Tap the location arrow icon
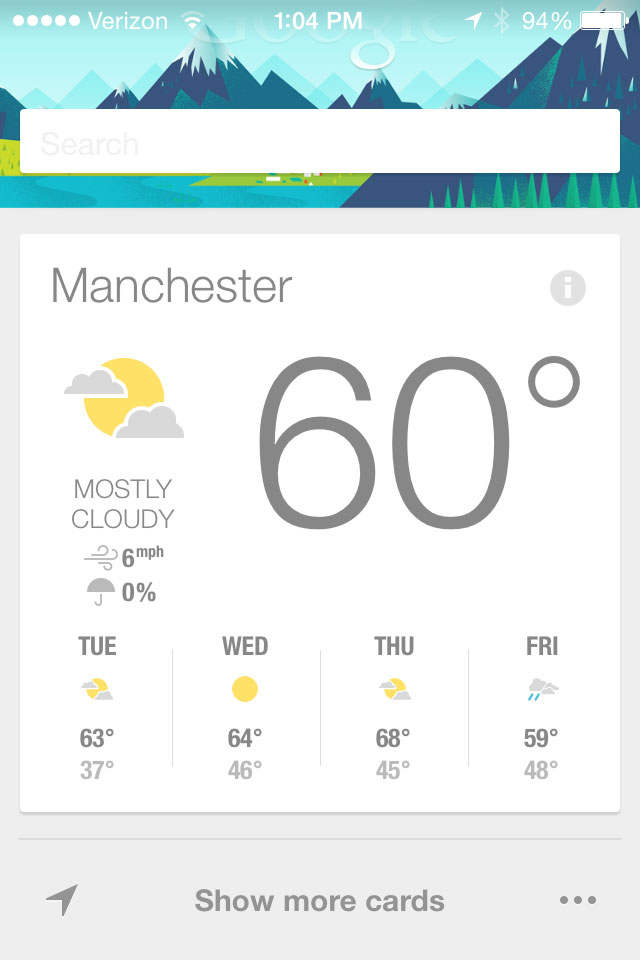This screenshot has width=640, height=960. [x=62, y=900]
